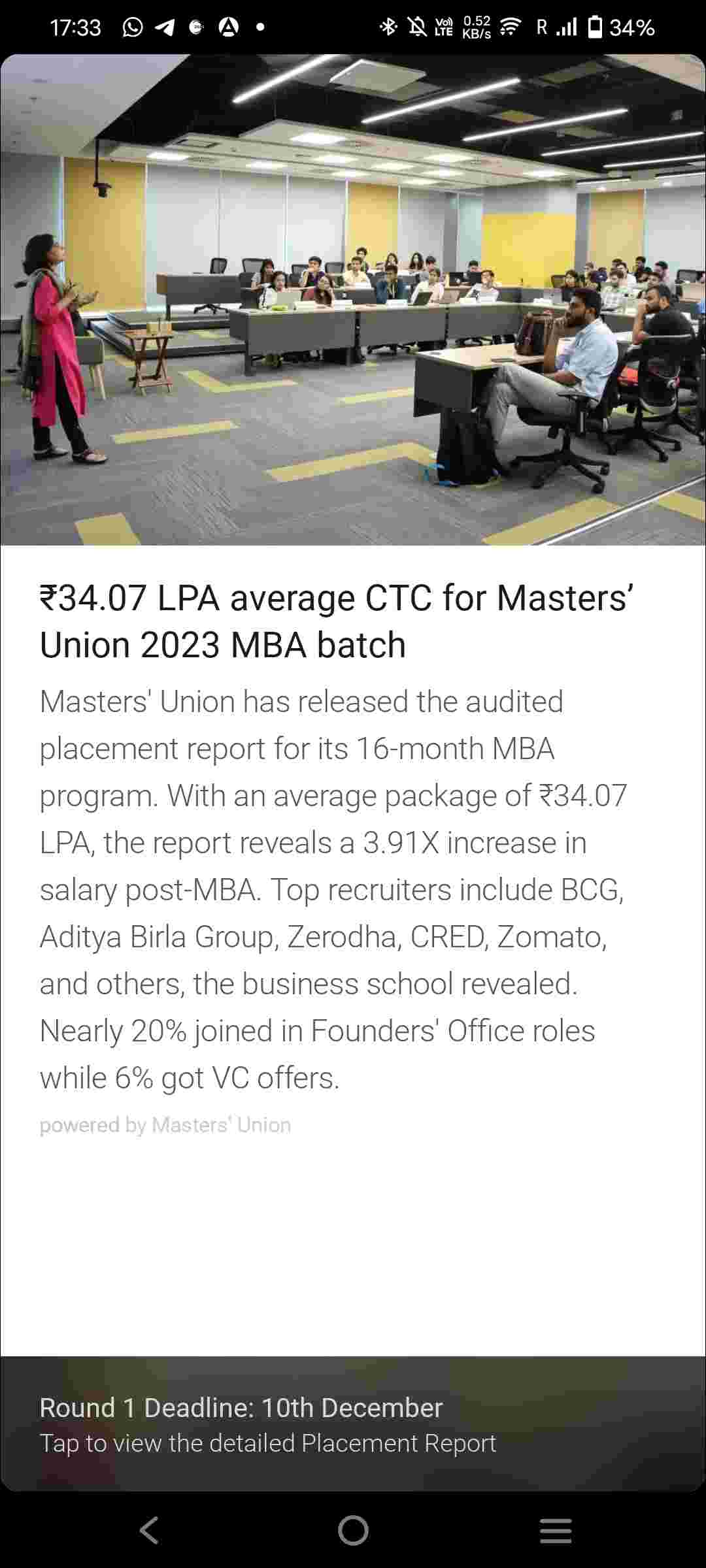Go to the home screen
706x1568 pixels.
(353, 1530)
